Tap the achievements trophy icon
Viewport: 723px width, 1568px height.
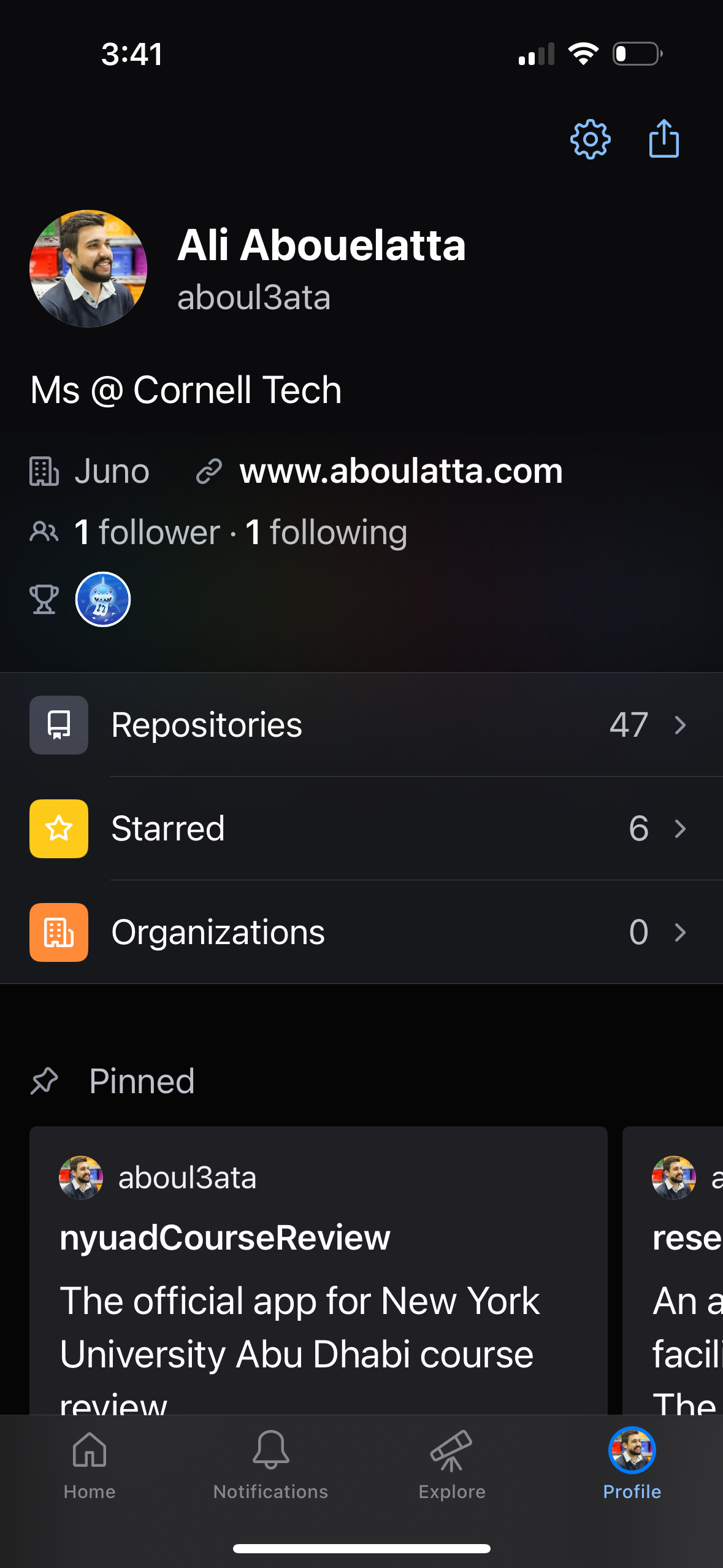[44, 598]
